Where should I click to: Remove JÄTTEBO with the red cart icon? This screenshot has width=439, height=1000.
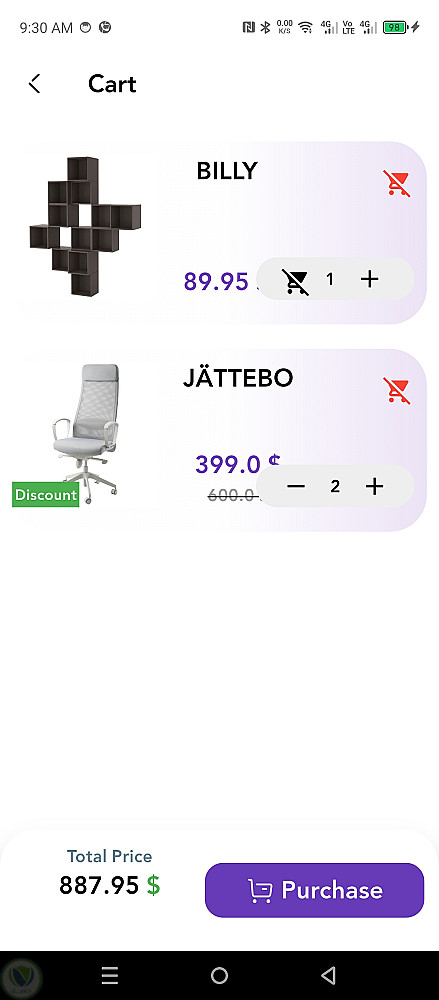(396, 391)
